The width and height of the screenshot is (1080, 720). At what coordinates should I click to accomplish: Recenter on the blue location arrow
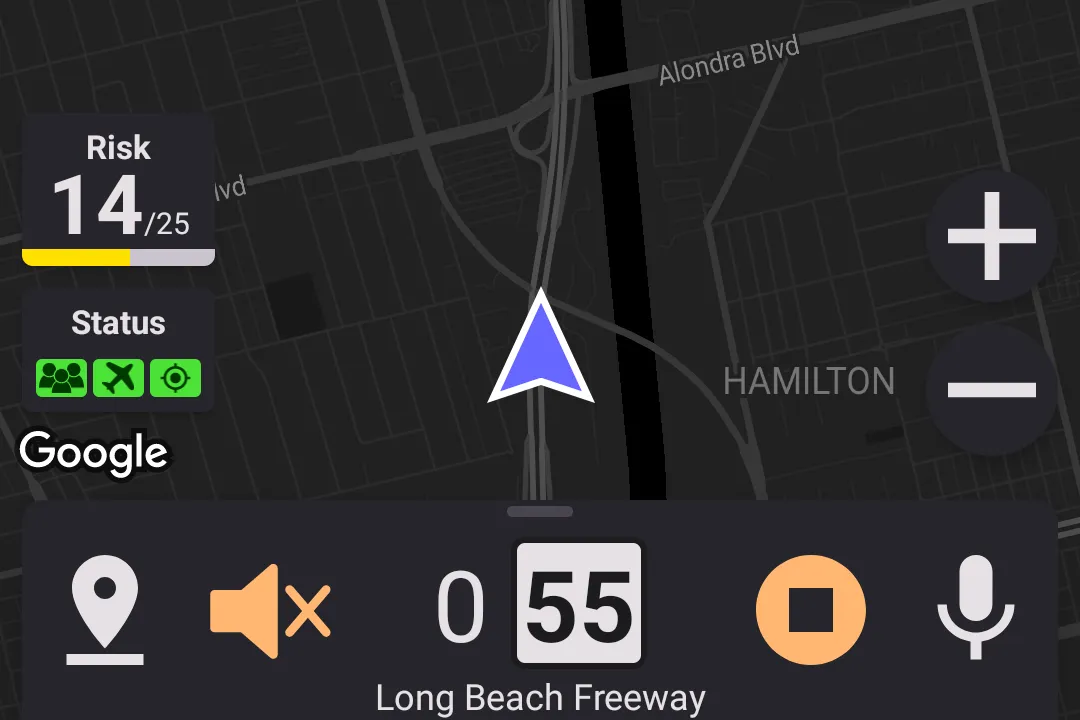tap(540, 348)
